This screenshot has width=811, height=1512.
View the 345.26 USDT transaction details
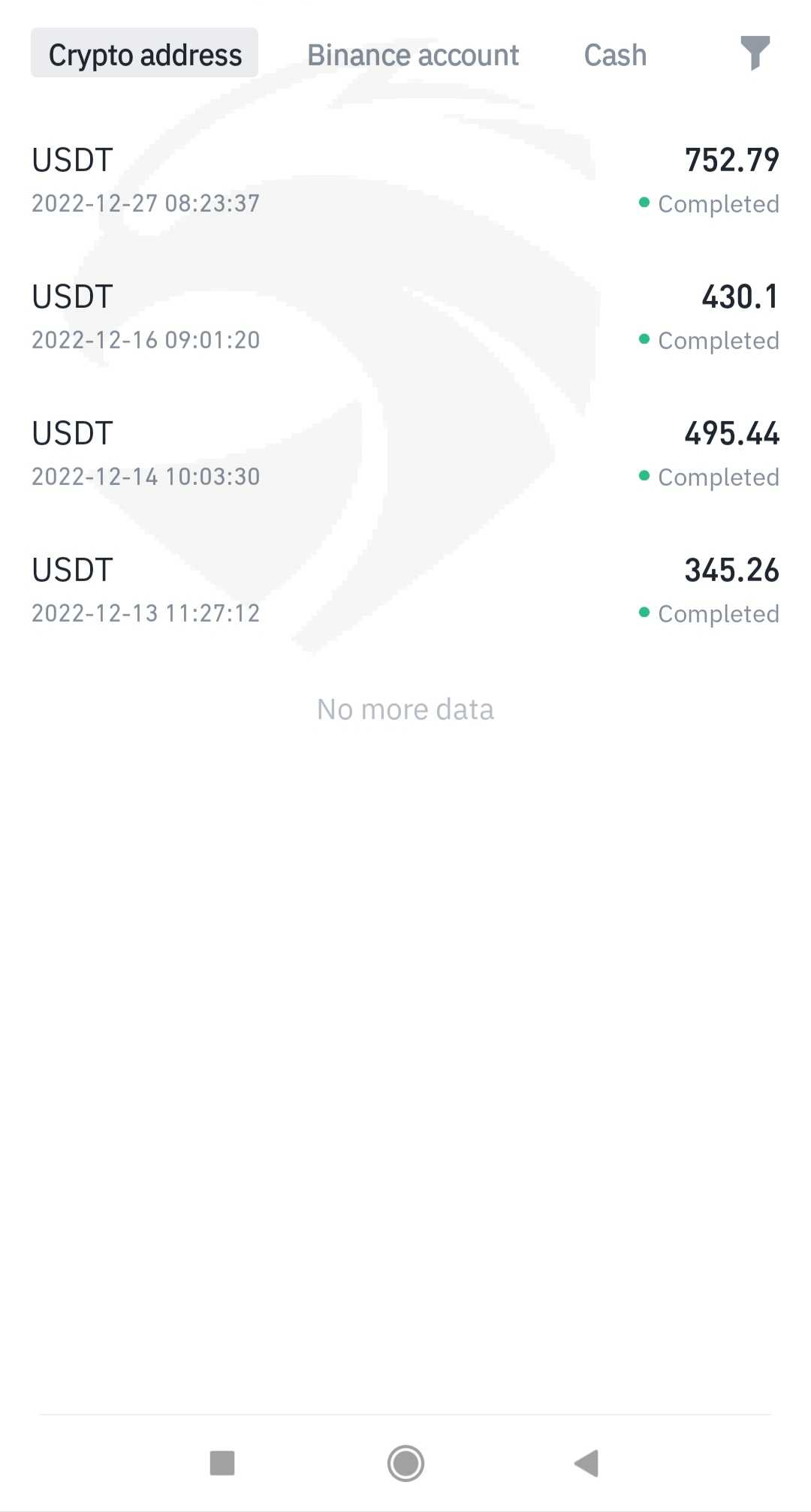[405, 590]
